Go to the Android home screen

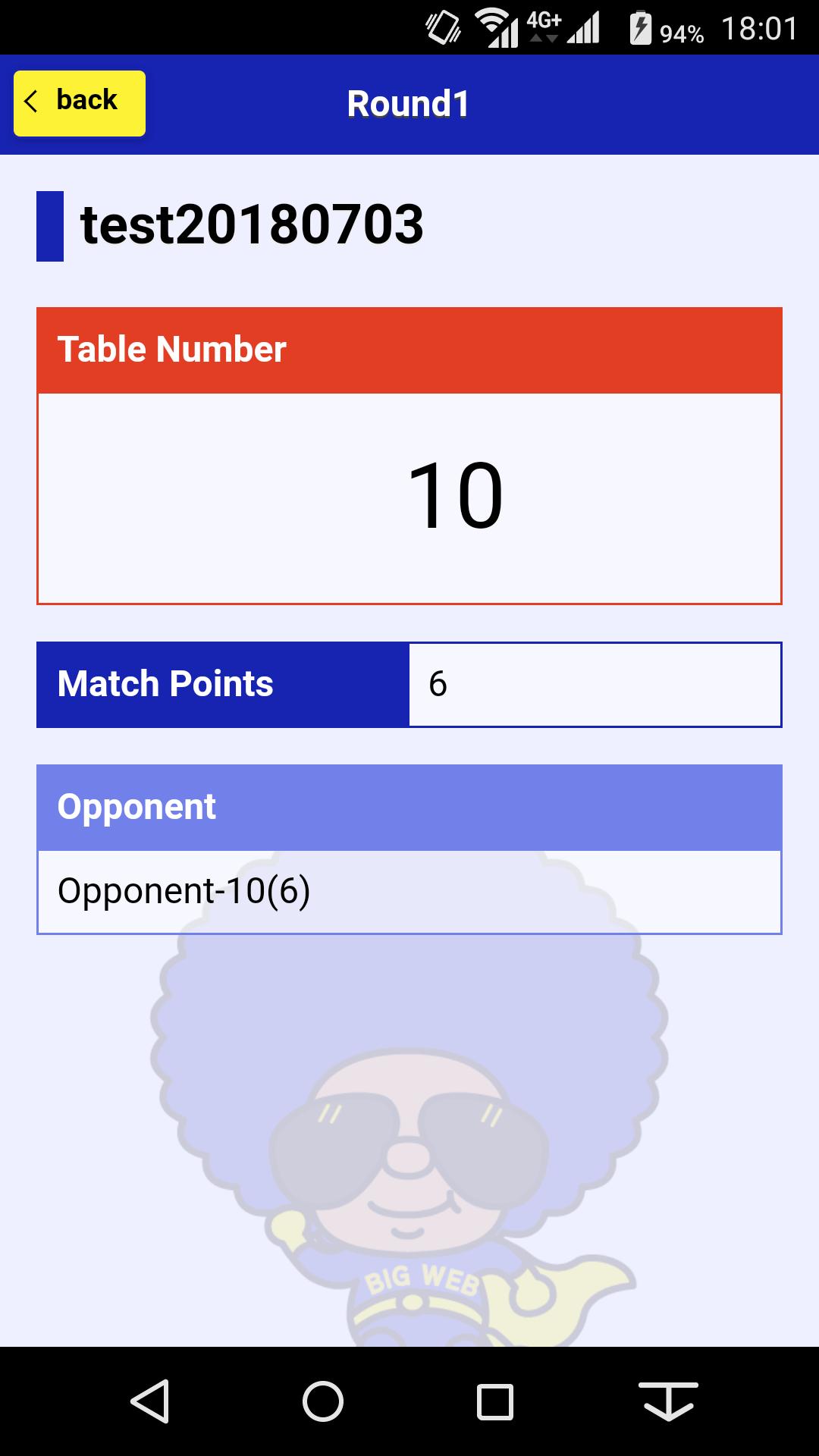click(323, 1401)
